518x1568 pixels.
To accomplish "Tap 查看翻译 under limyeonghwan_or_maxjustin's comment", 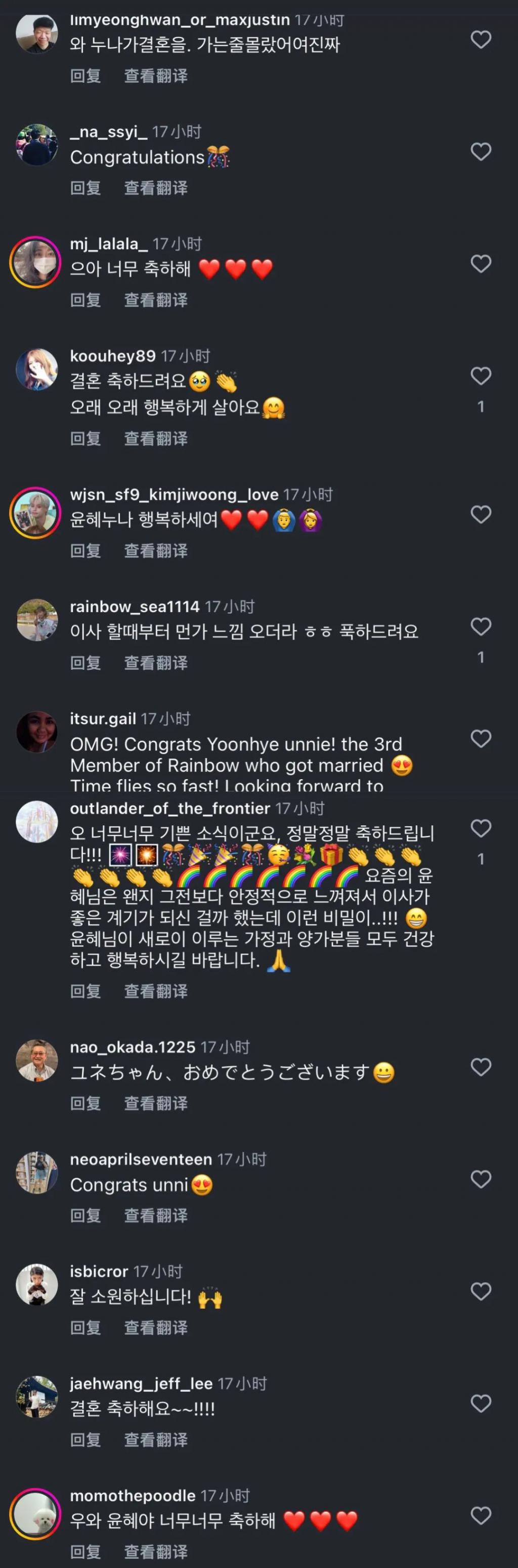I will (x=156, y=75).
